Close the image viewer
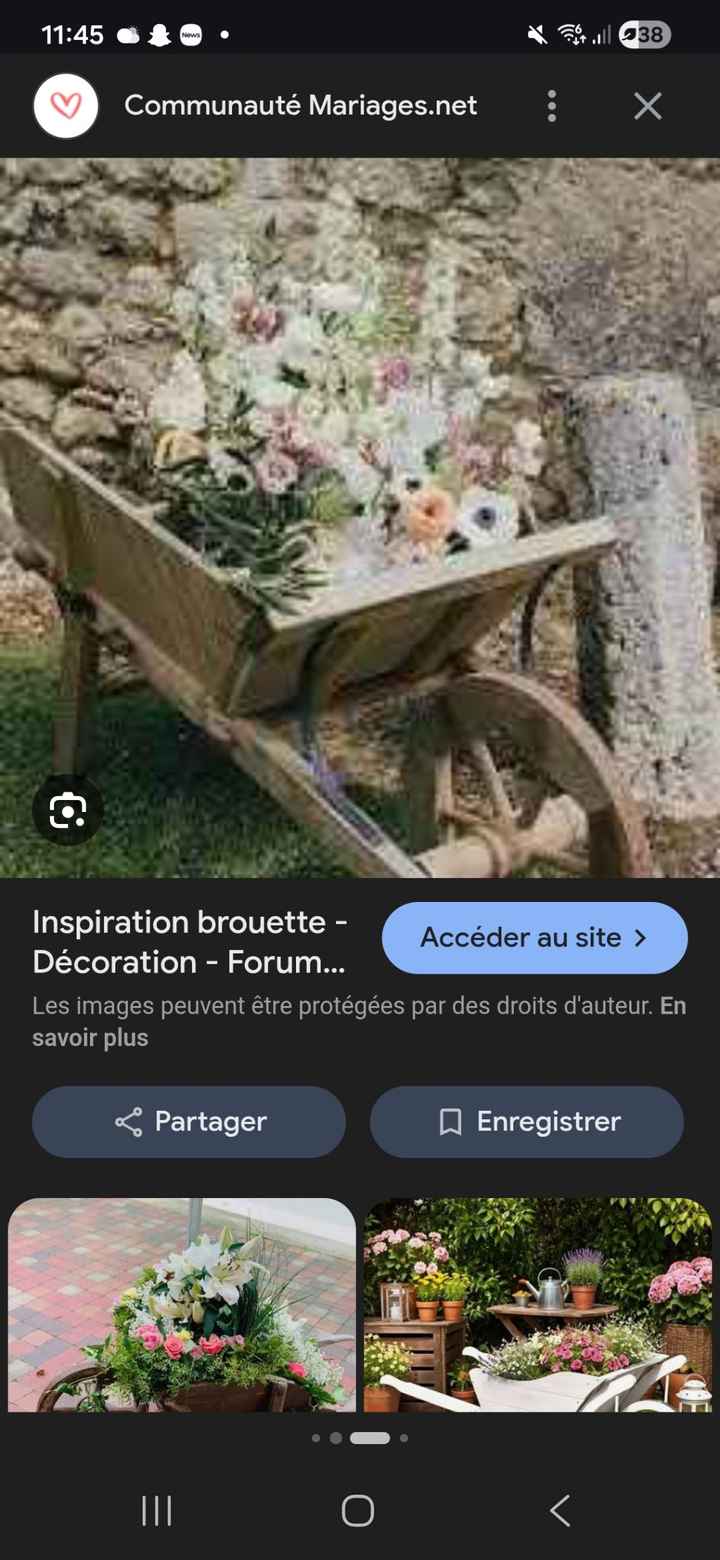Screen dimensions: 720x1560 coord(648,106)
